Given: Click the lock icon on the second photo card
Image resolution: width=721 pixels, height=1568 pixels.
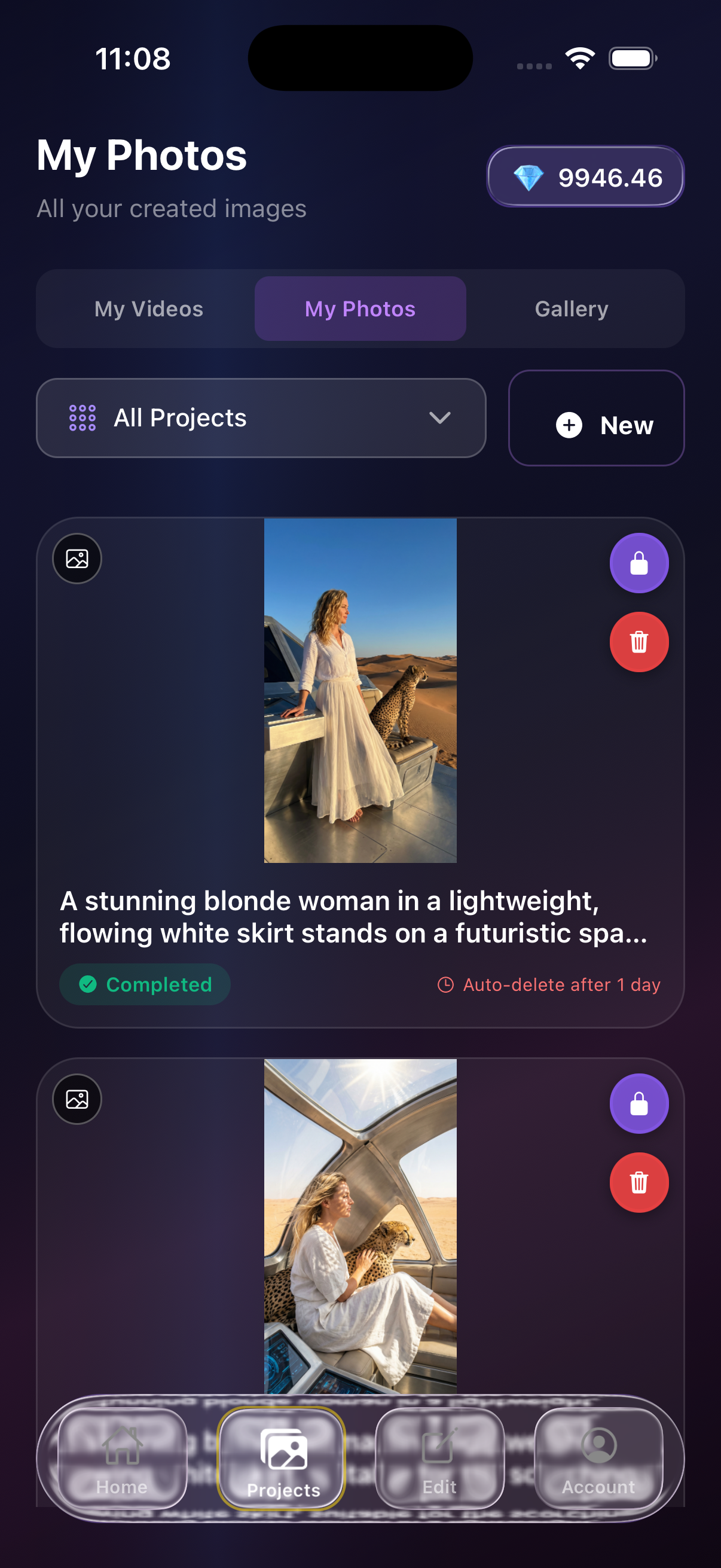Looking at the screenshot, I should (x=639, y=1103).
